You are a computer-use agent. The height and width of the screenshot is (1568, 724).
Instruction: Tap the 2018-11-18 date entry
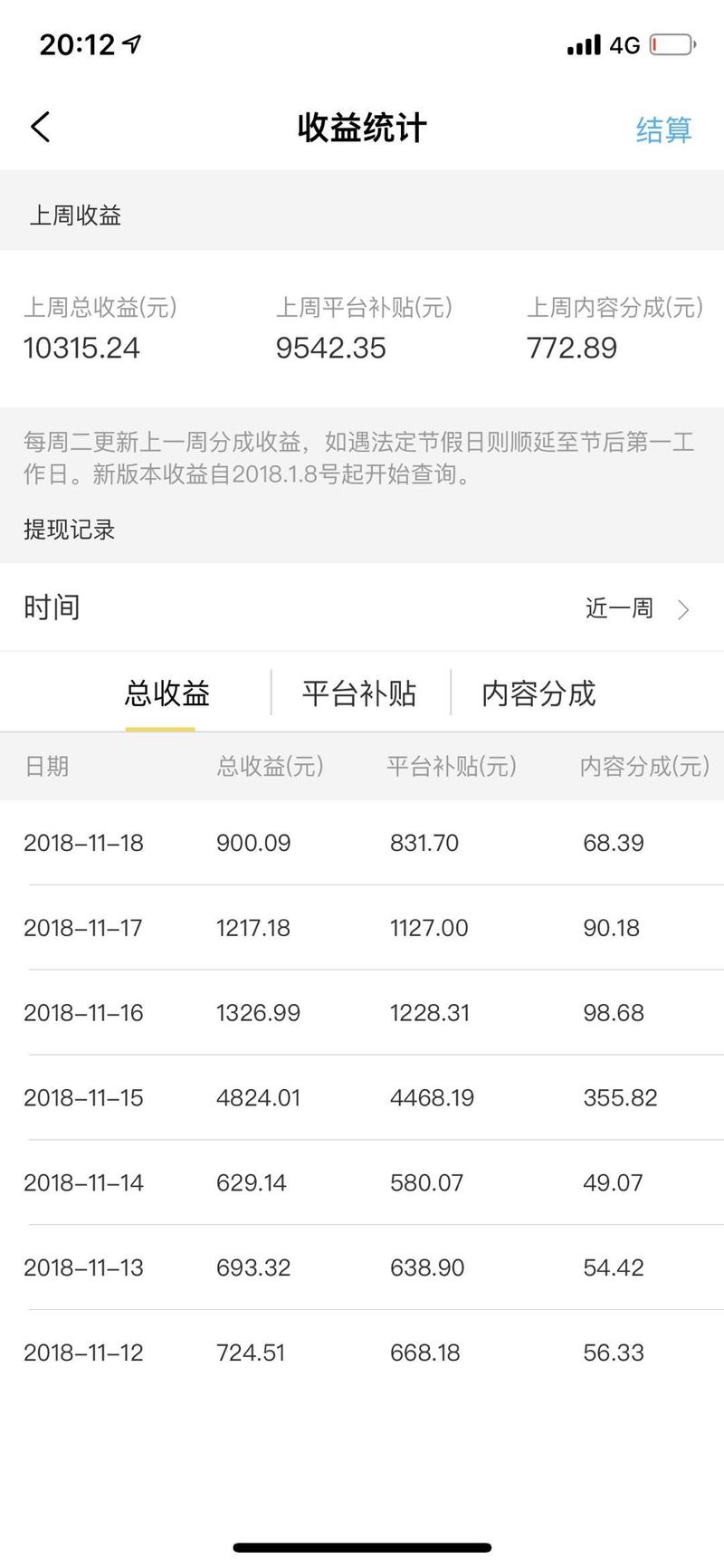(83, 842)
